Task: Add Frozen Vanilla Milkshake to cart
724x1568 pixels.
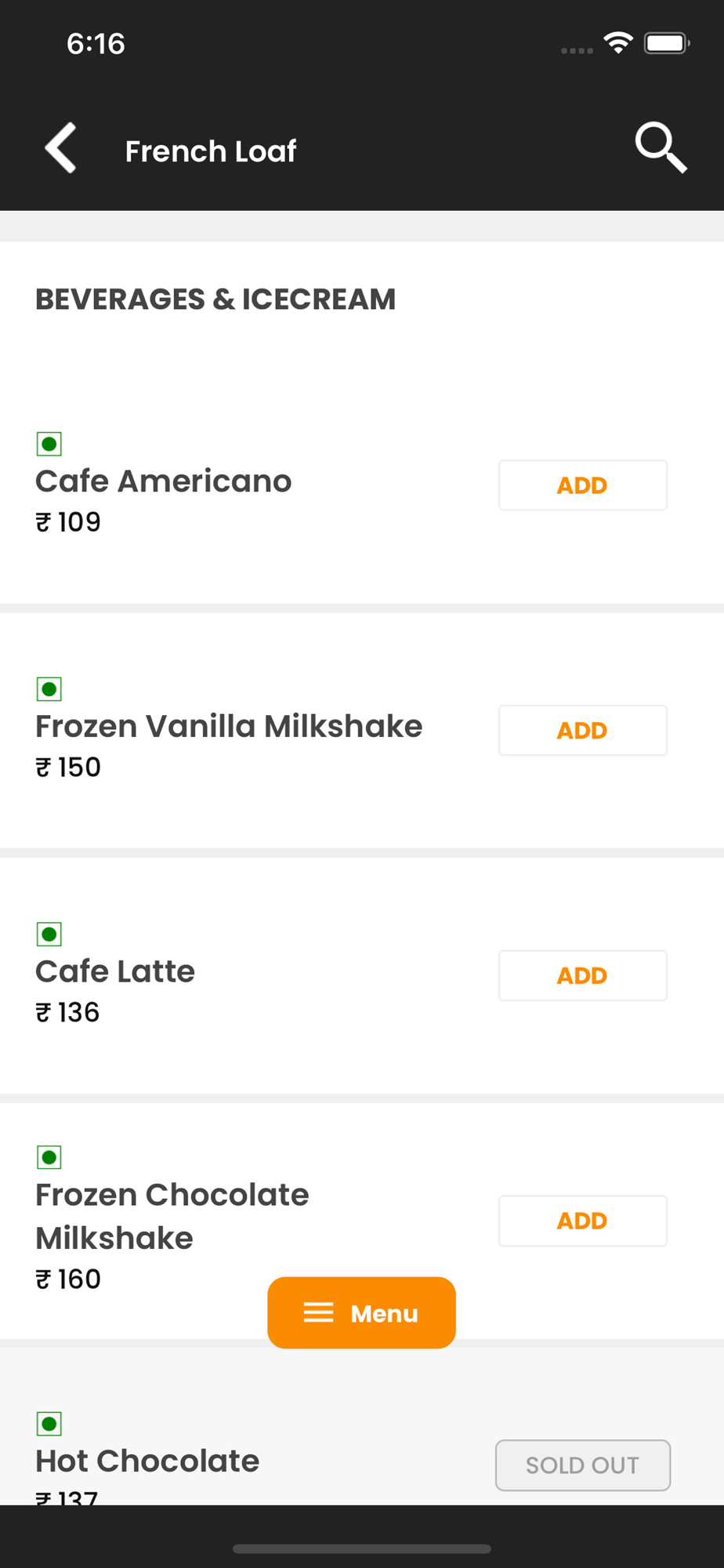Action: (x=582, y=731)
